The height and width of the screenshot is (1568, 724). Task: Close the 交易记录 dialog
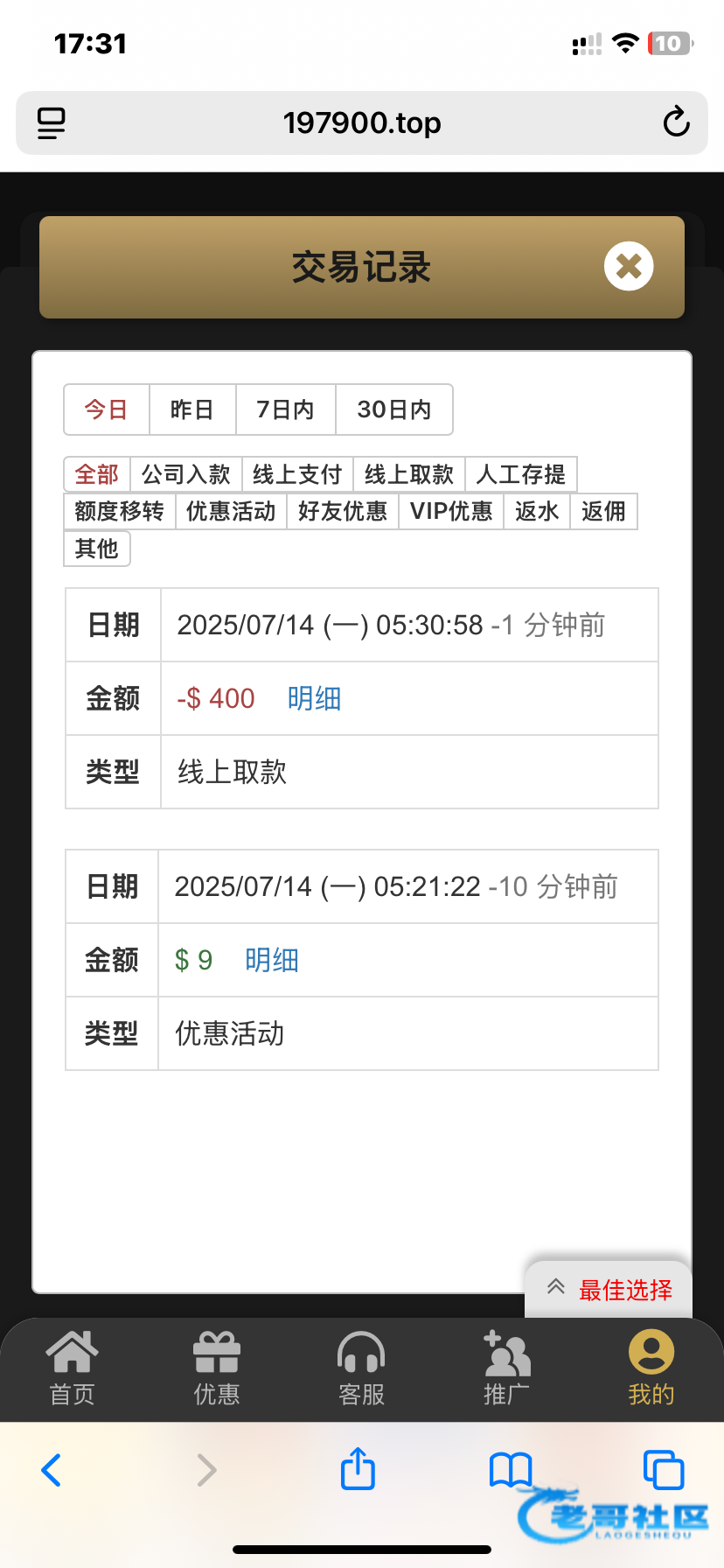629,266
